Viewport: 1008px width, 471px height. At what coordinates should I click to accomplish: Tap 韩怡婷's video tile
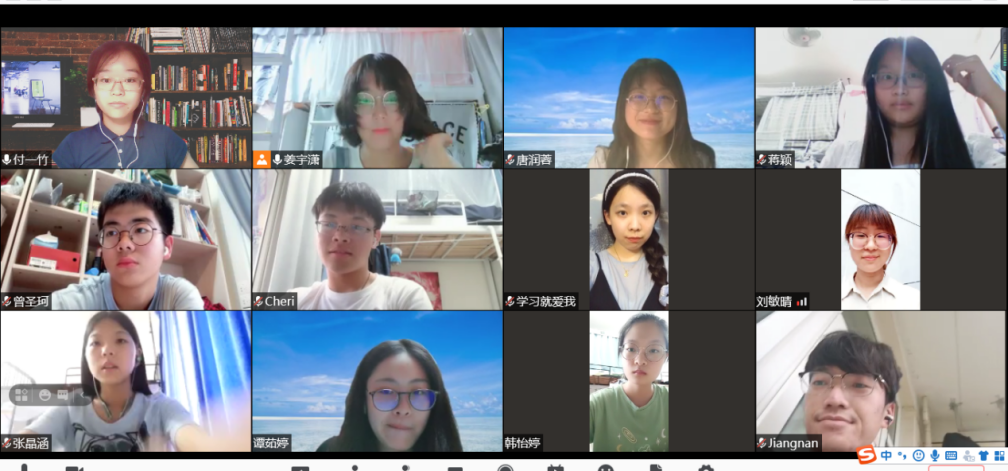click(629, 381)
